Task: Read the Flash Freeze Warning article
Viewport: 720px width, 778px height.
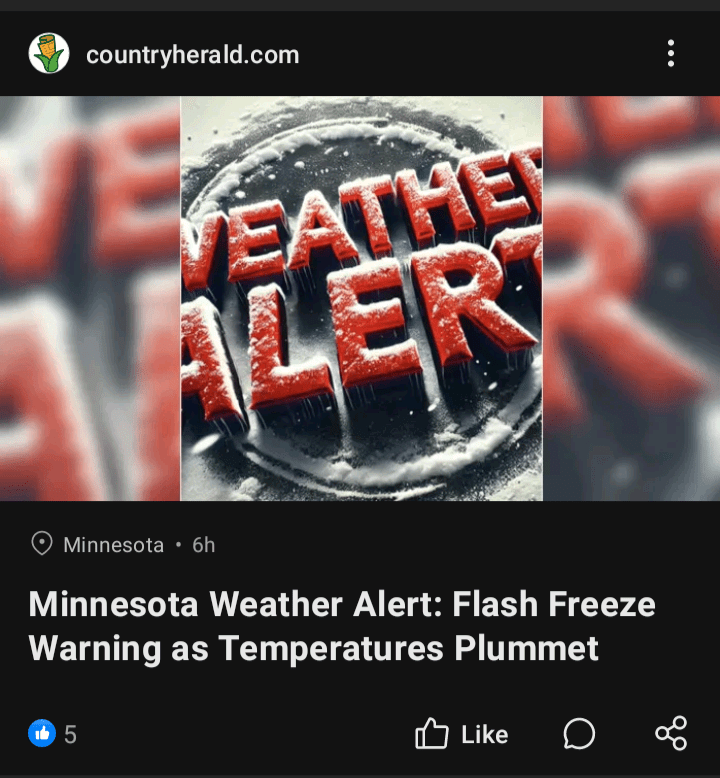Action: (342, 626)
